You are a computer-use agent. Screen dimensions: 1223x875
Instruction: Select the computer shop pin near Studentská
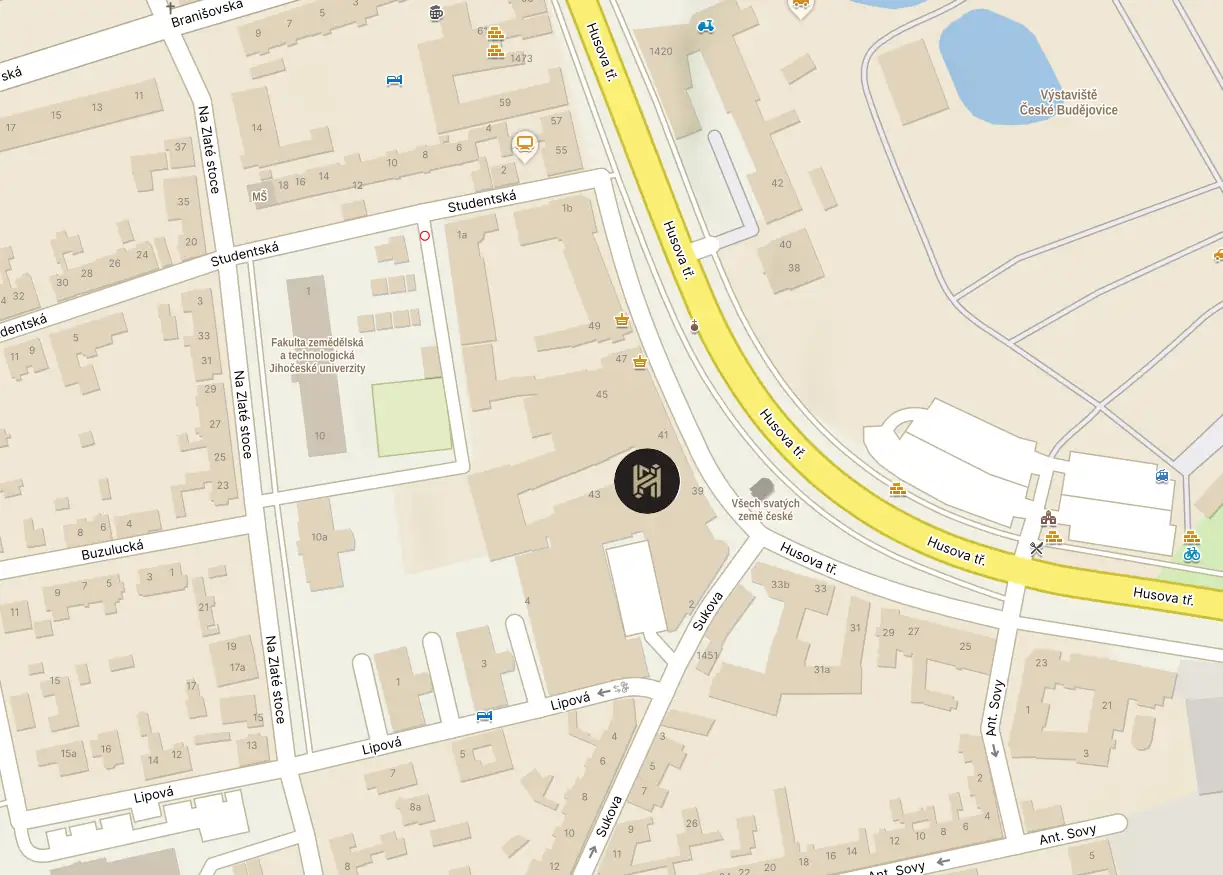point(524,146)
